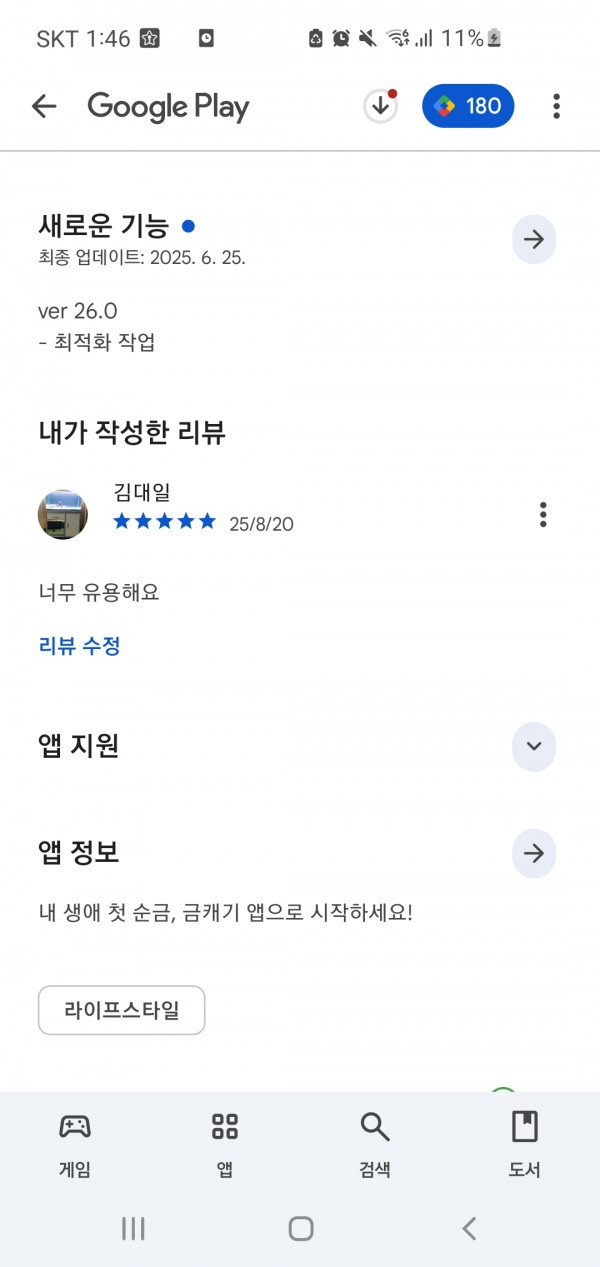Screen dimensions: 600x1267
Task: Open the Play Points 180 badge
Action: tap(468, 106)
